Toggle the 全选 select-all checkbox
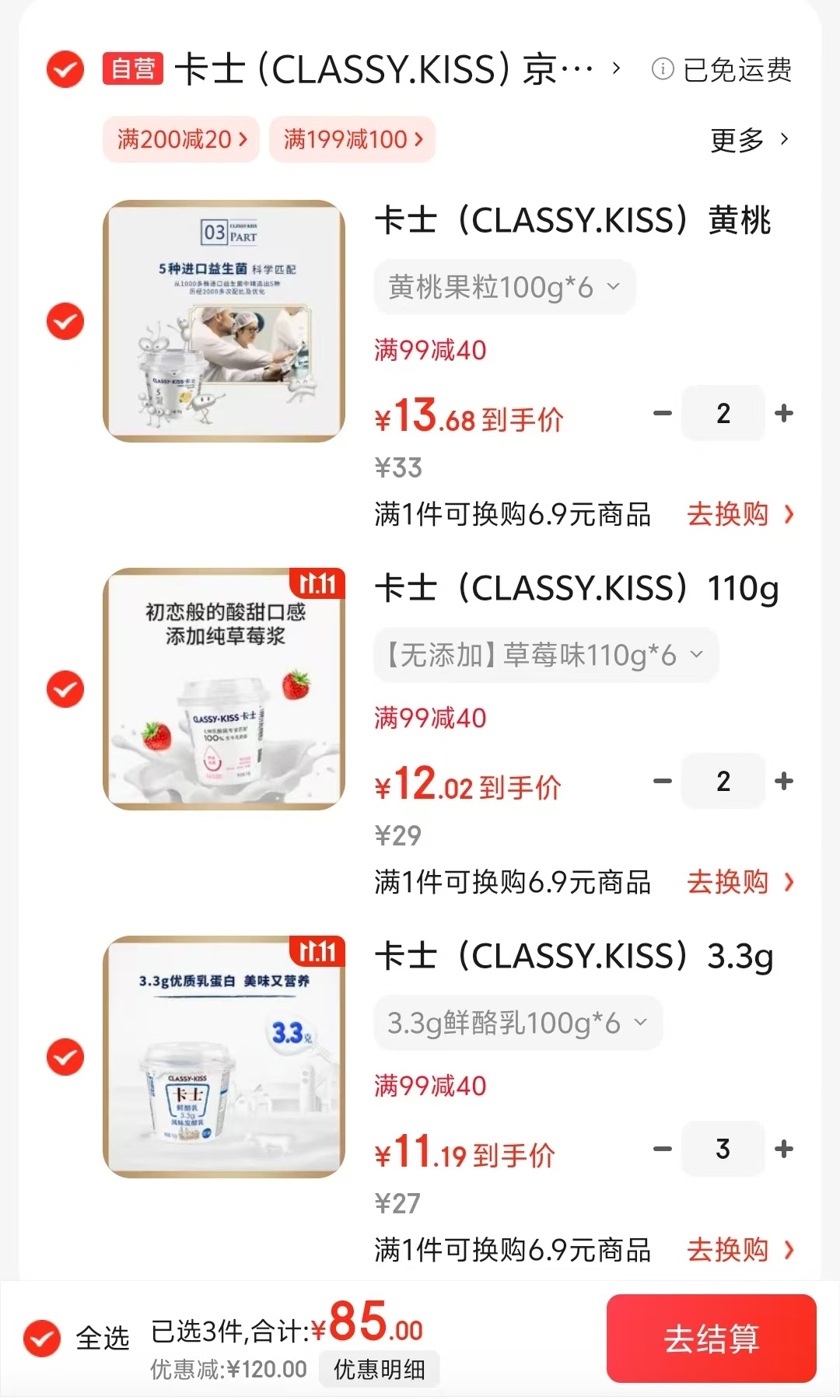 [42, 1338]
